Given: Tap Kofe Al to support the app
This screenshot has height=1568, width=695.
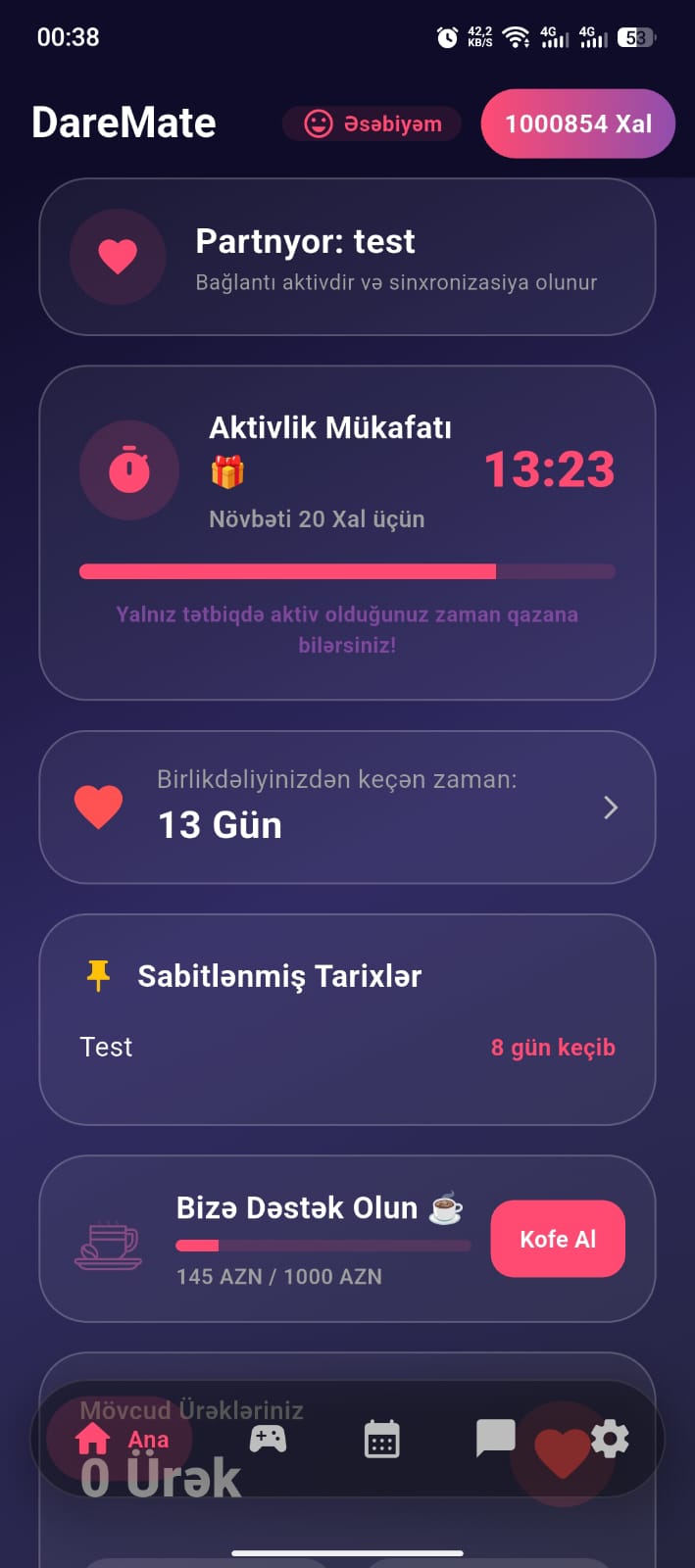Looking at the screenshot, I should pos(557,1239).
